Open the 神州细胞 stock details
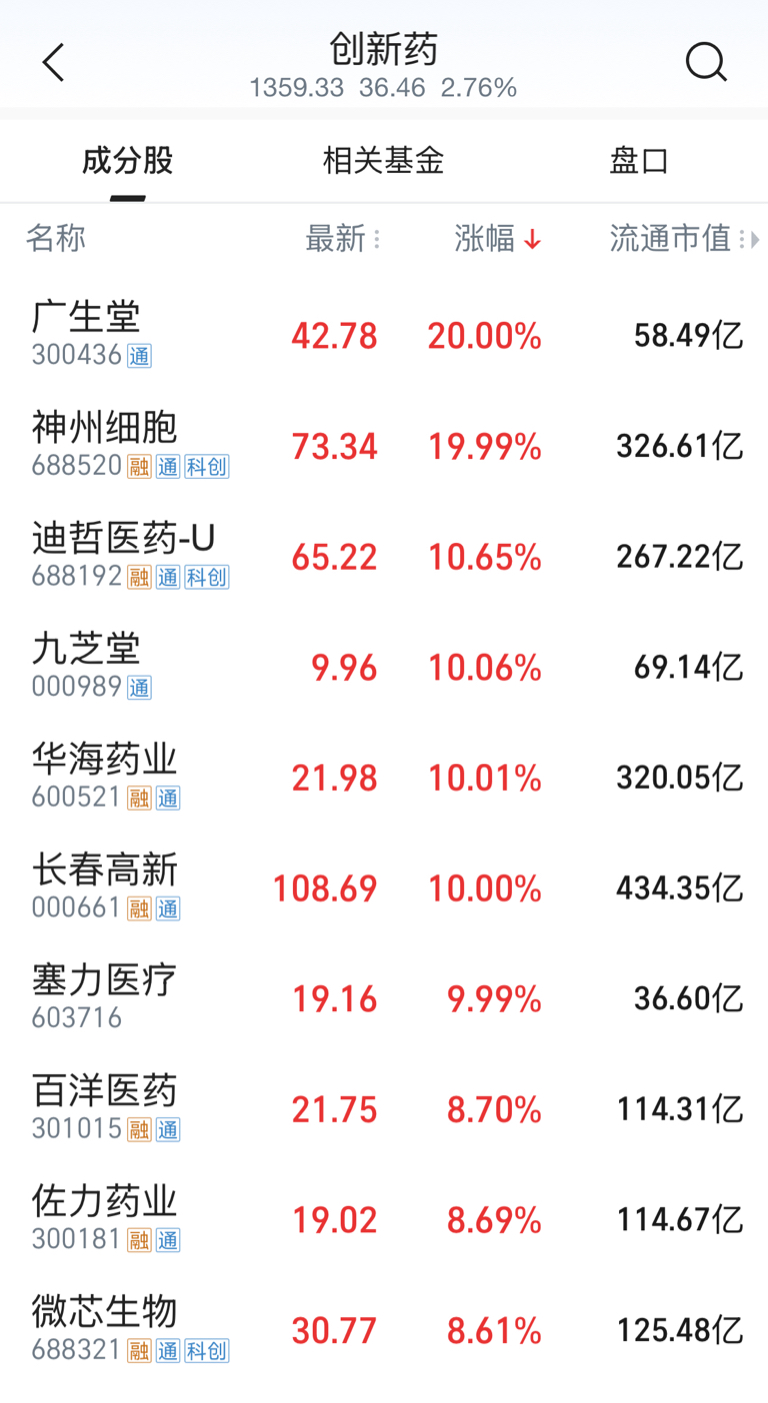This screenshot has width=768, height=1403. tap(384, 446)
